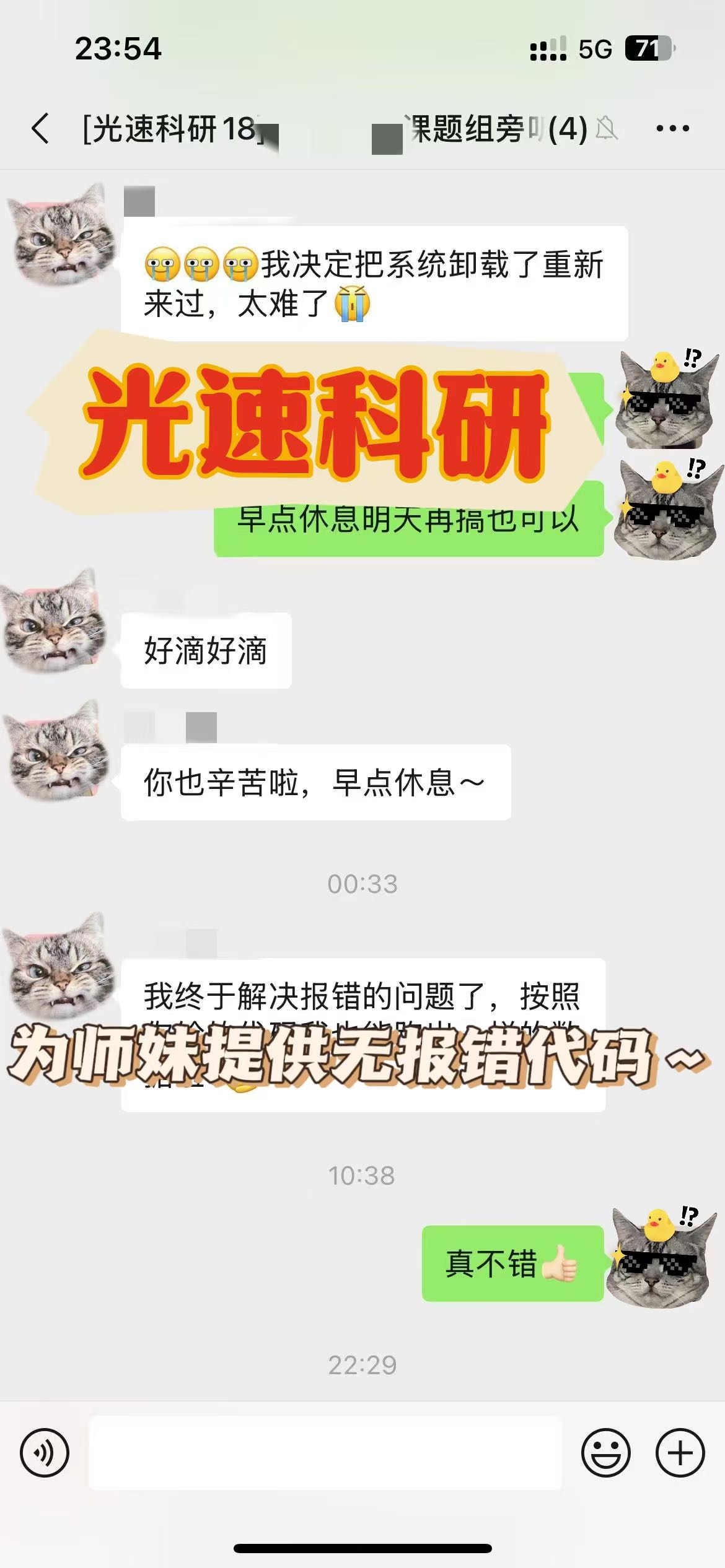Open the group chat options menu
725x1568 pixels.
(x=672, y=129)
